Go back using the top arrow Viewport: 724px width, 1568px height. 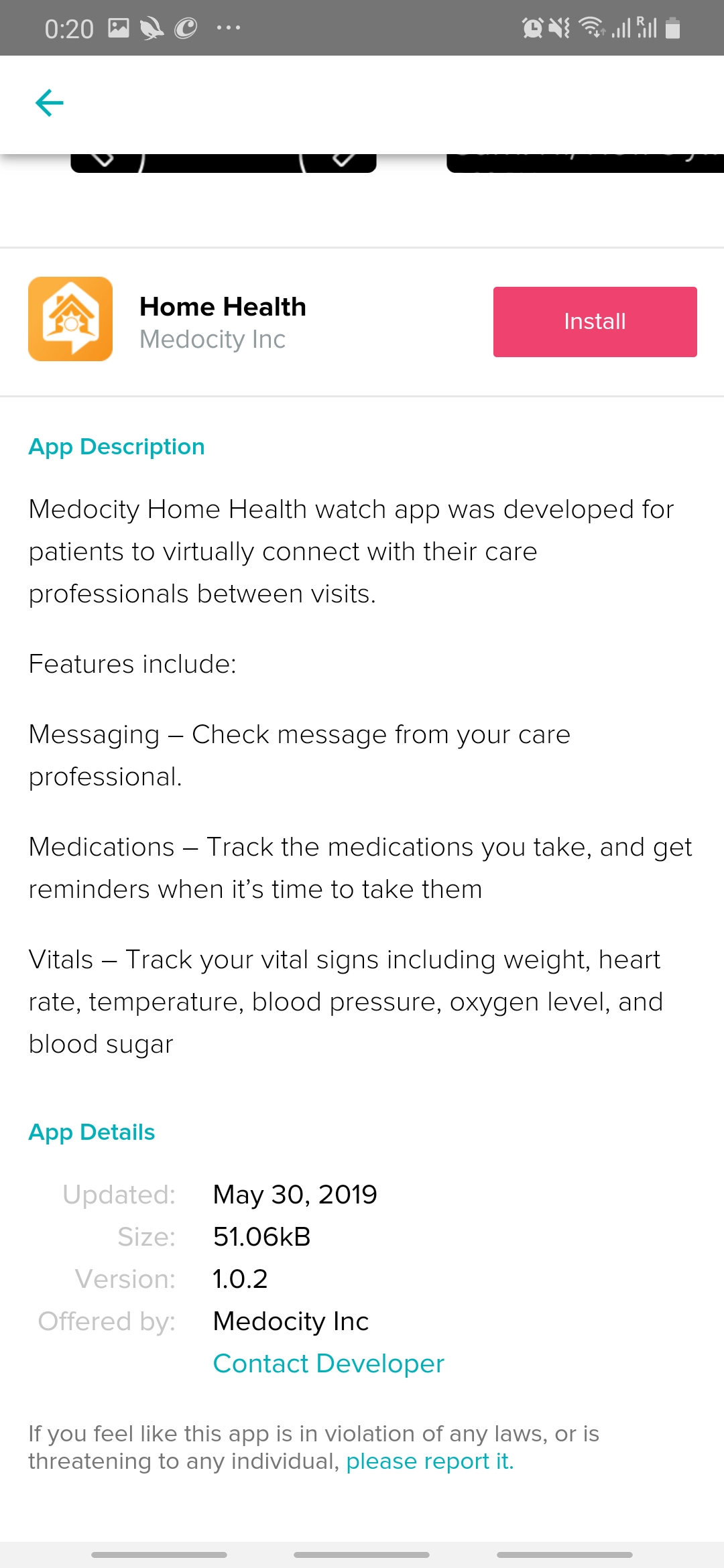[49, 103]
